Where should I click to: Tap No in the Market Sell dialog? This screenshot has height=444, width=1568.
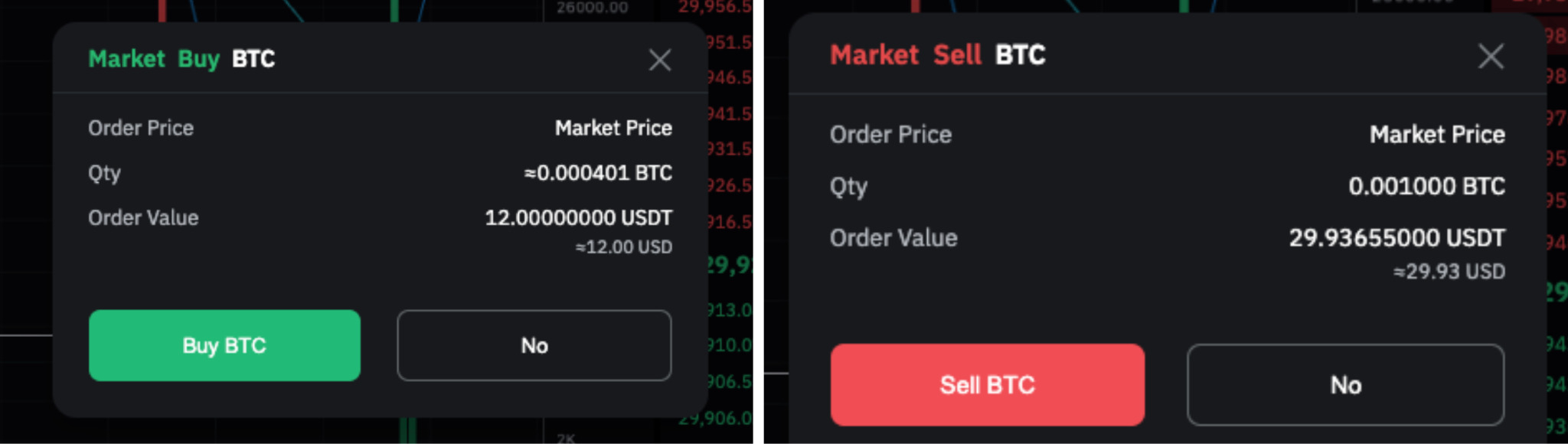(1345, 384)
